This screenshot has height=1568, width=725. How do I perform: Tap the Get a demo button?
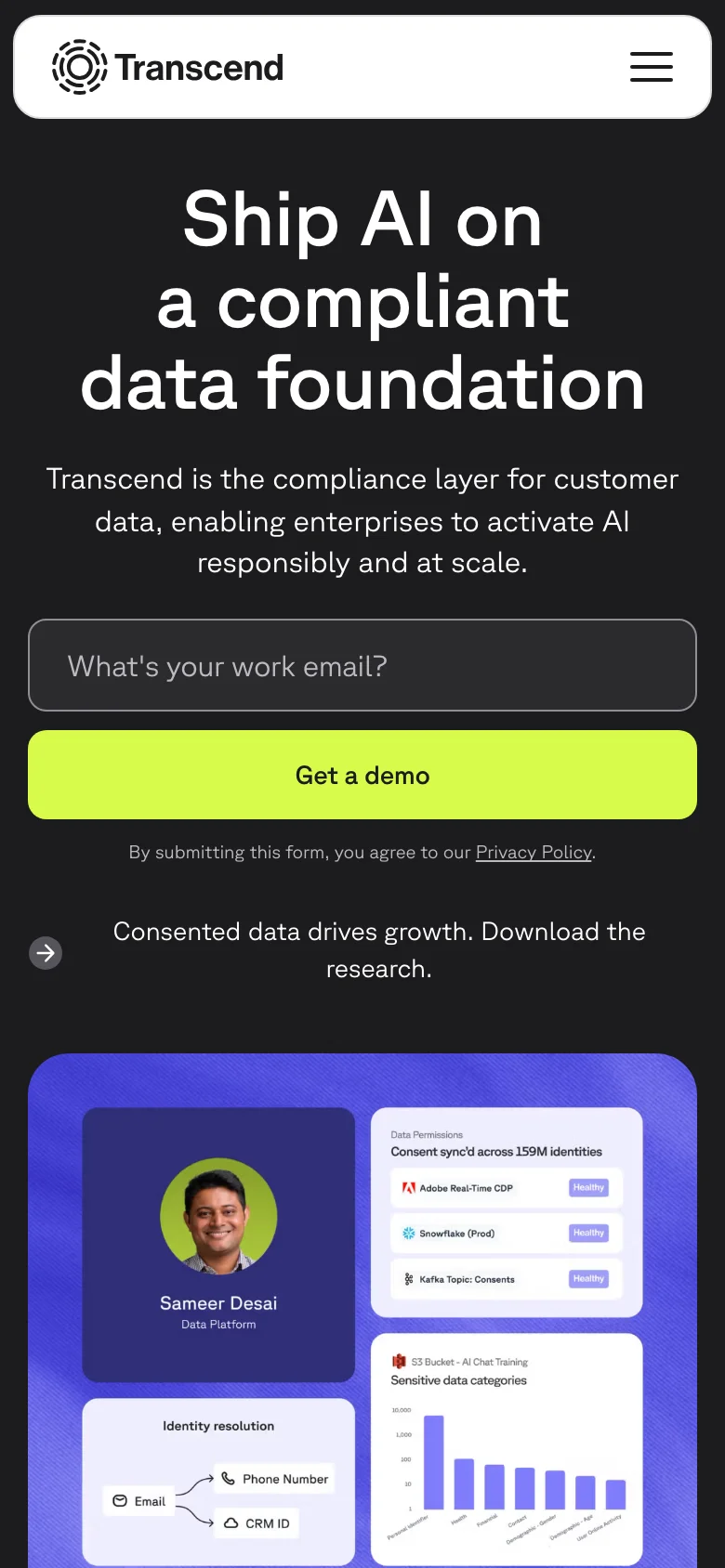click(x=362, y=775)
